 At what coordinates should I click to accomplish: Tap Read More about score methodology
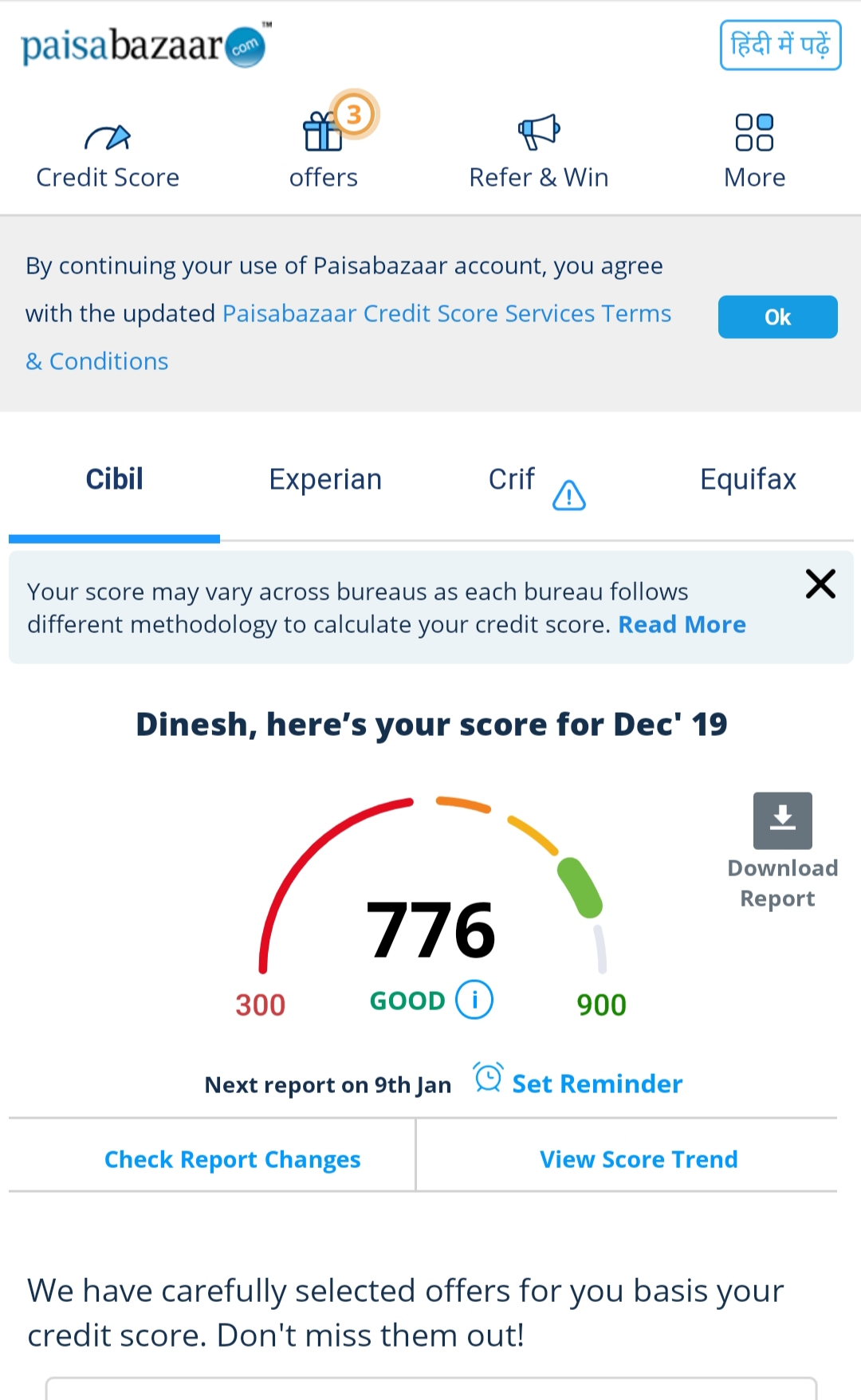tap(682, 624)
